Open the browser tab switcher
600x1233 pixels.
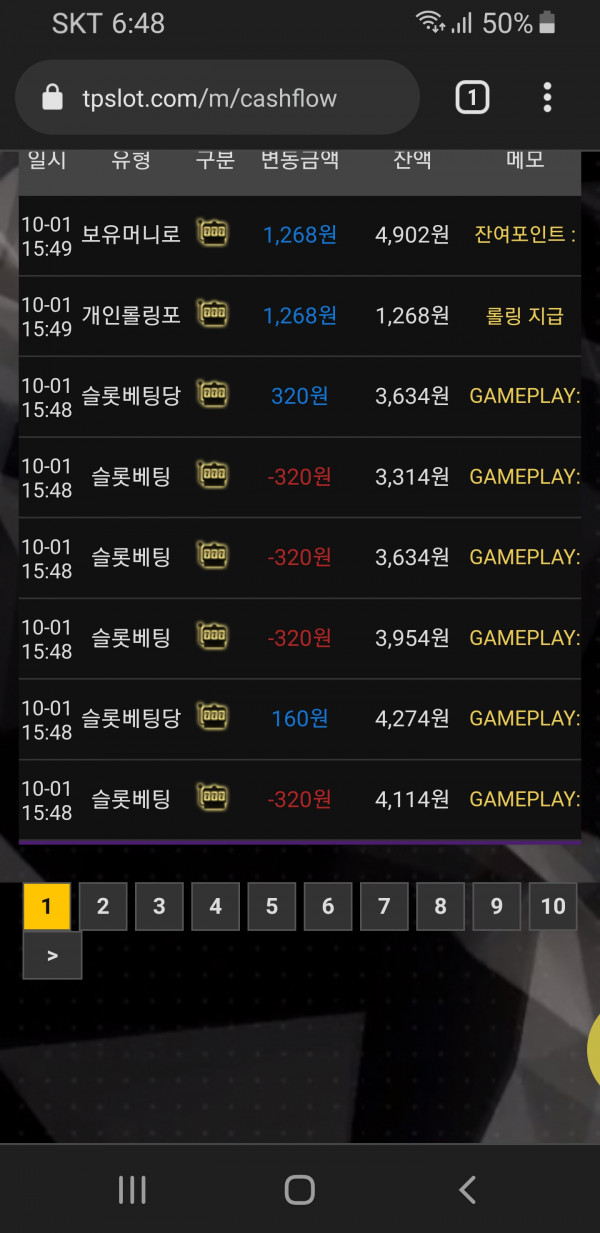click(472, 98)
